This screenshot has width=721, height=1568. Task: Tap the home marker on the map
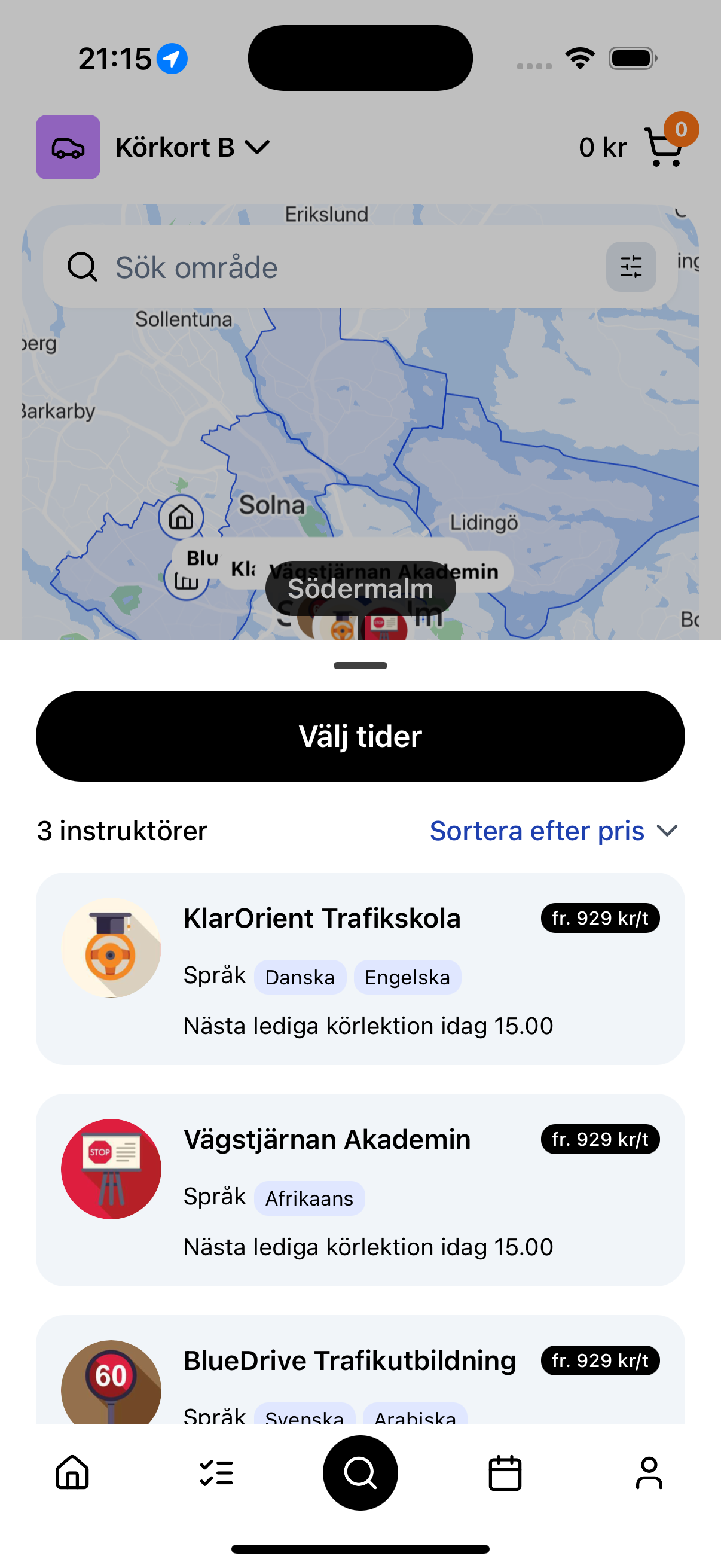tap(181, 518)
